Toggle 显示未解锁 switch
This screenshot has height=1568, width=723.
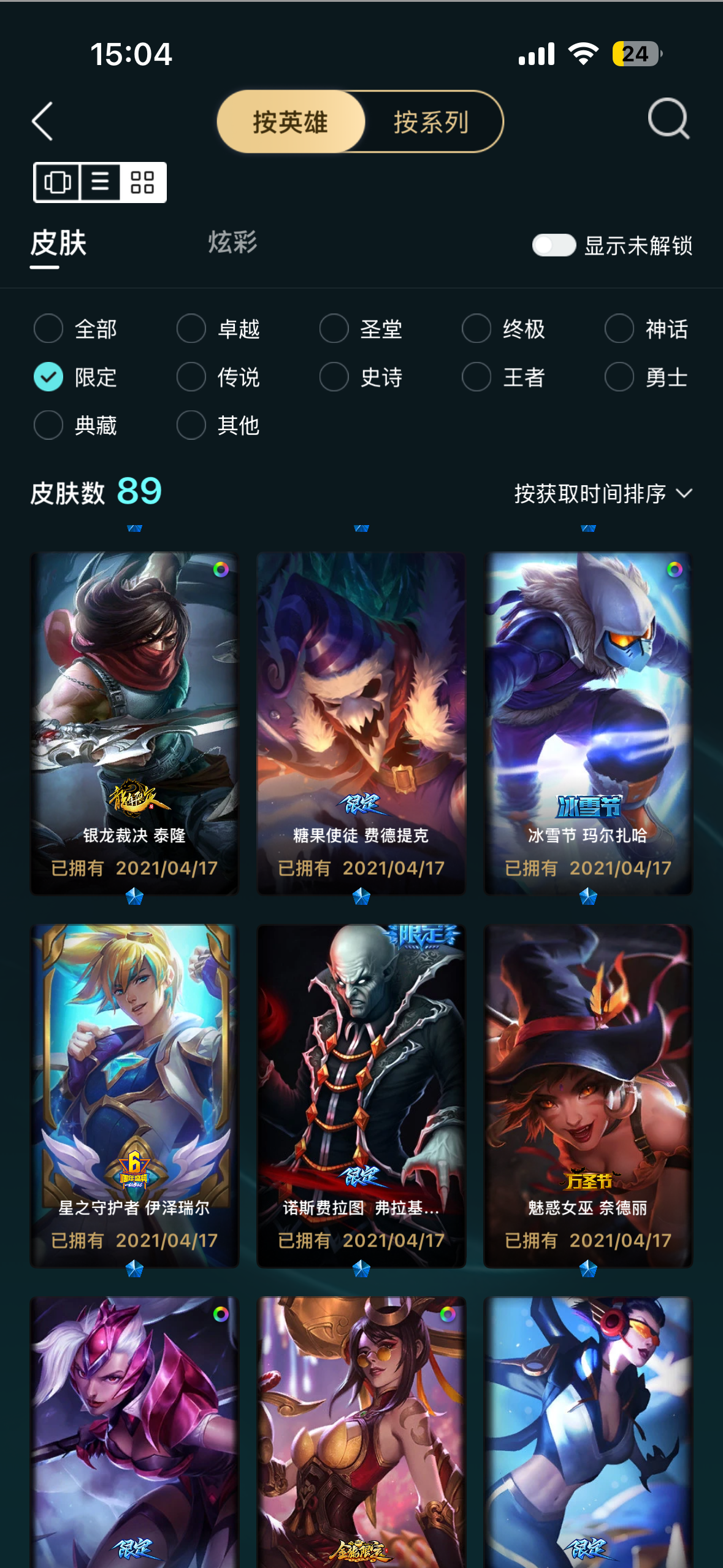click(x=553, y=246)
